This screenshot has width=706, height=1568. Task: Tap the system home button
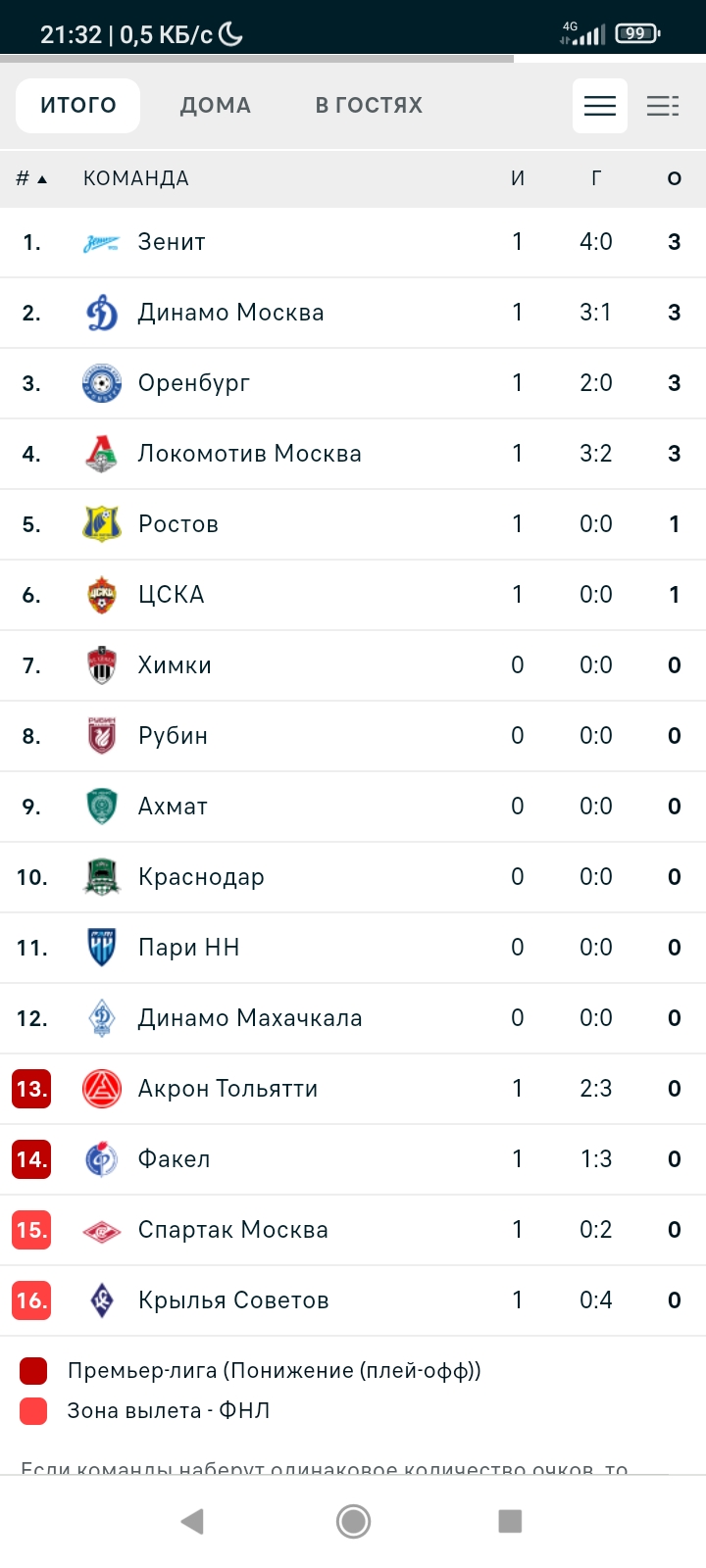tap(353, 1521)
